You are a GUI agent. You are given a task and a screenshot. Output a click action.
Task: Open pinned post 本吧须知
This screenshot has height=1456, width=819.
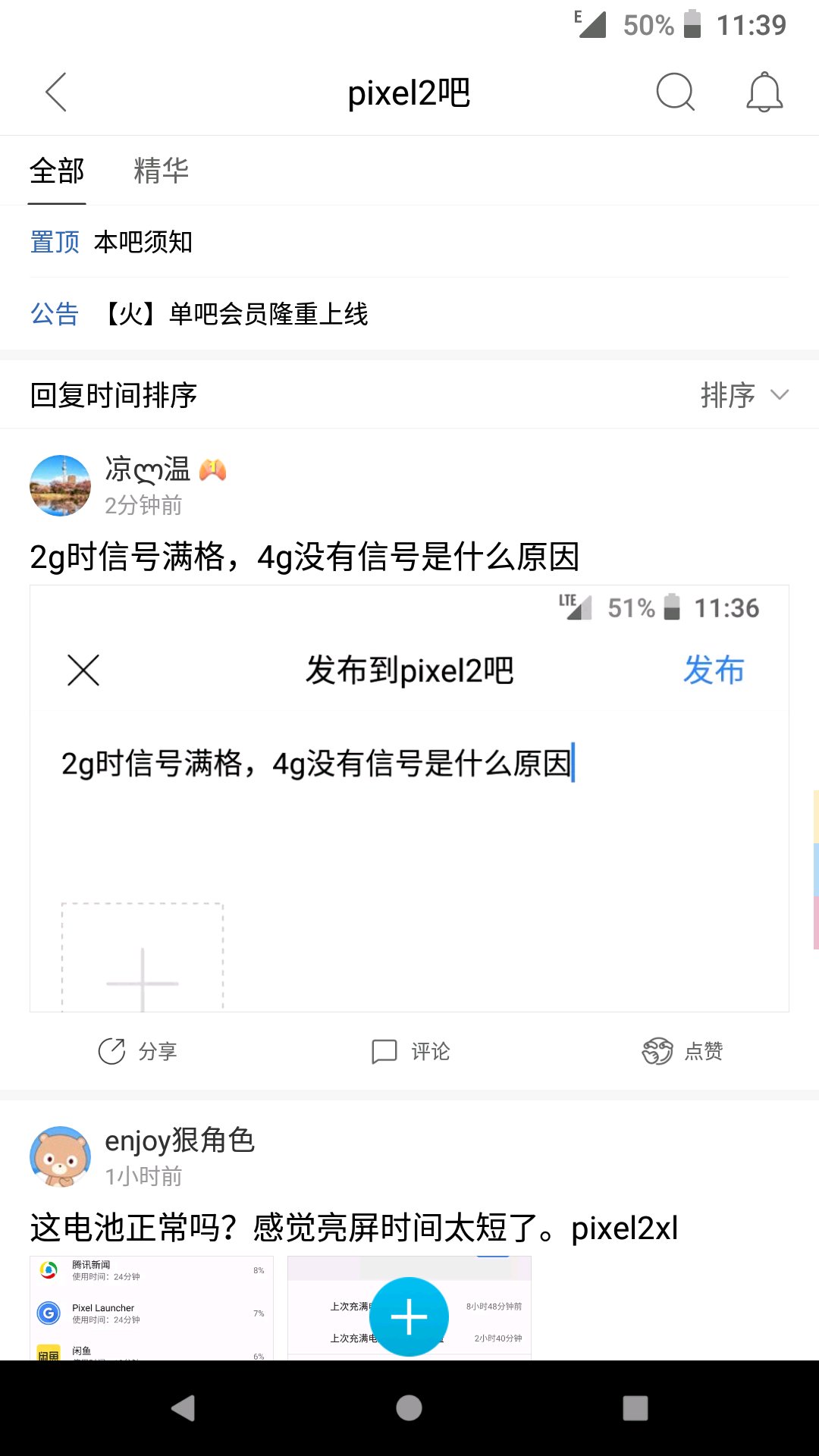[x=143, y=242]
